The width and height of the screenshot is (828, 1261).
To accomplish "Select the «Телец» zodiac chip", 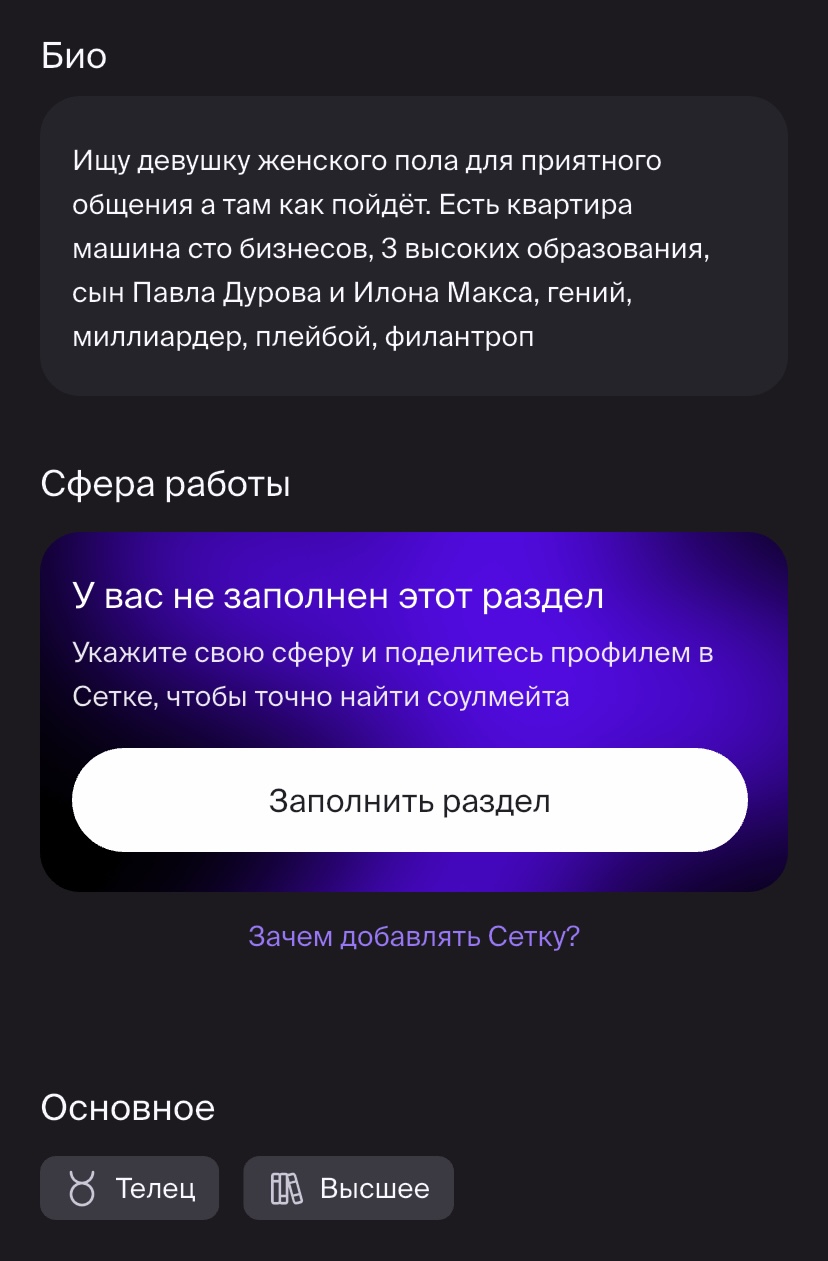I will point(130,1188).
